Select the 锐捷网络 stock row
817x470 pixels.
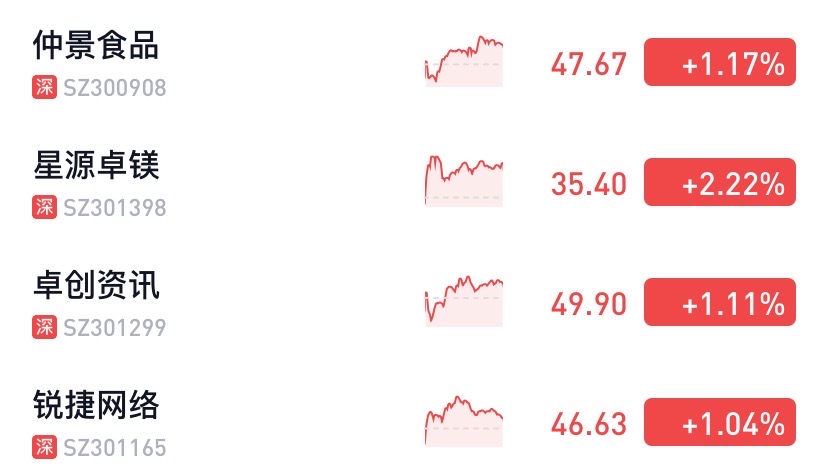click(96, 406)
